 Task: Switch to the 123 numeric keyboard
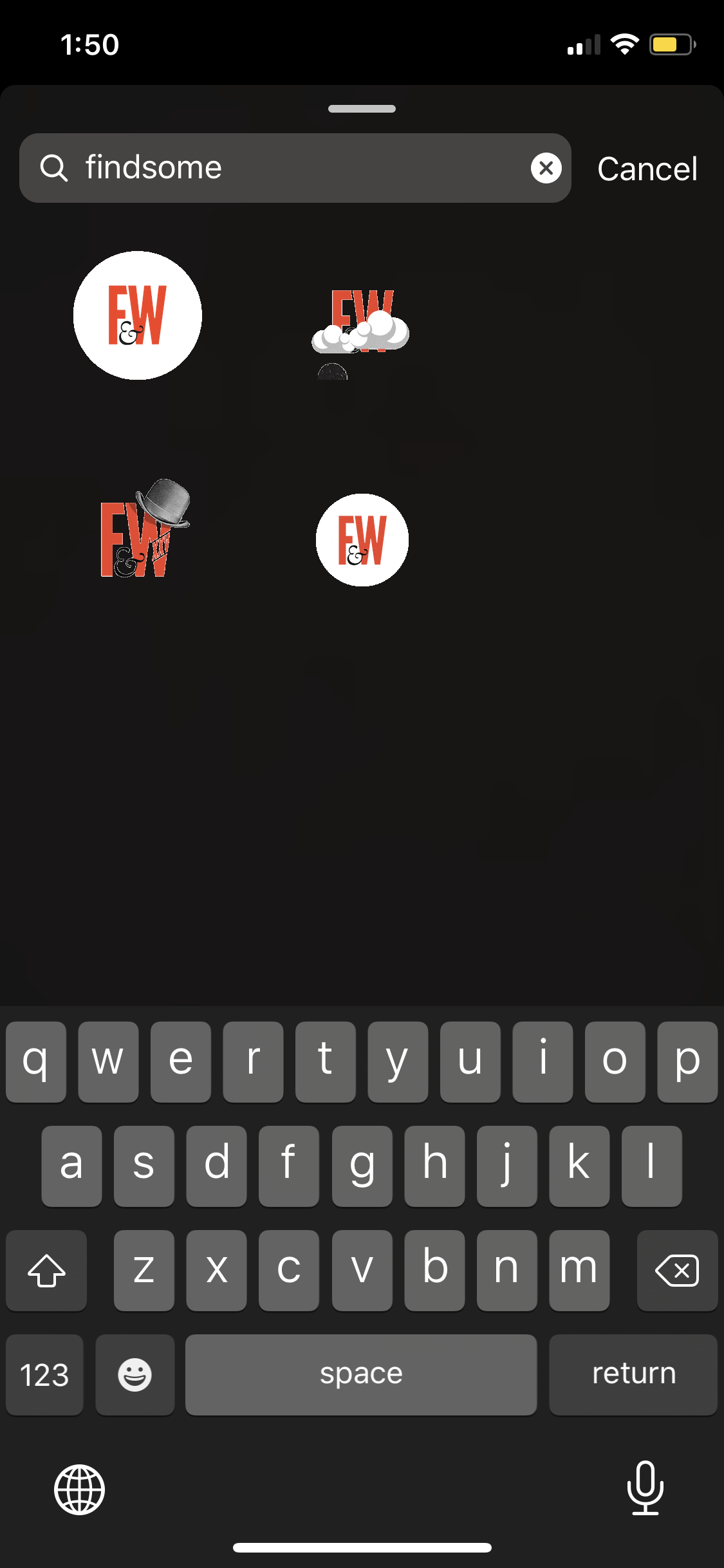[x=44, y=1374]
